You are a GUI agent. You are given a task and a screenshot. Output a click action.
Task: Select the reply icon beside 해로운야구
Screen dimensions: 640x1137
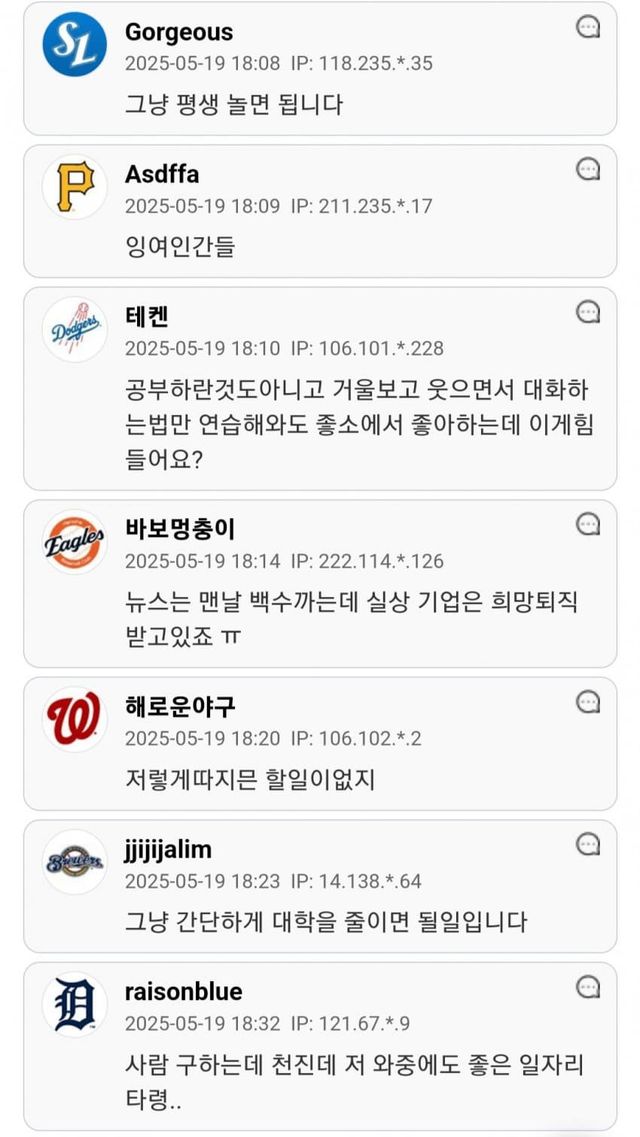pyautogui.click(x=588, y=703)
